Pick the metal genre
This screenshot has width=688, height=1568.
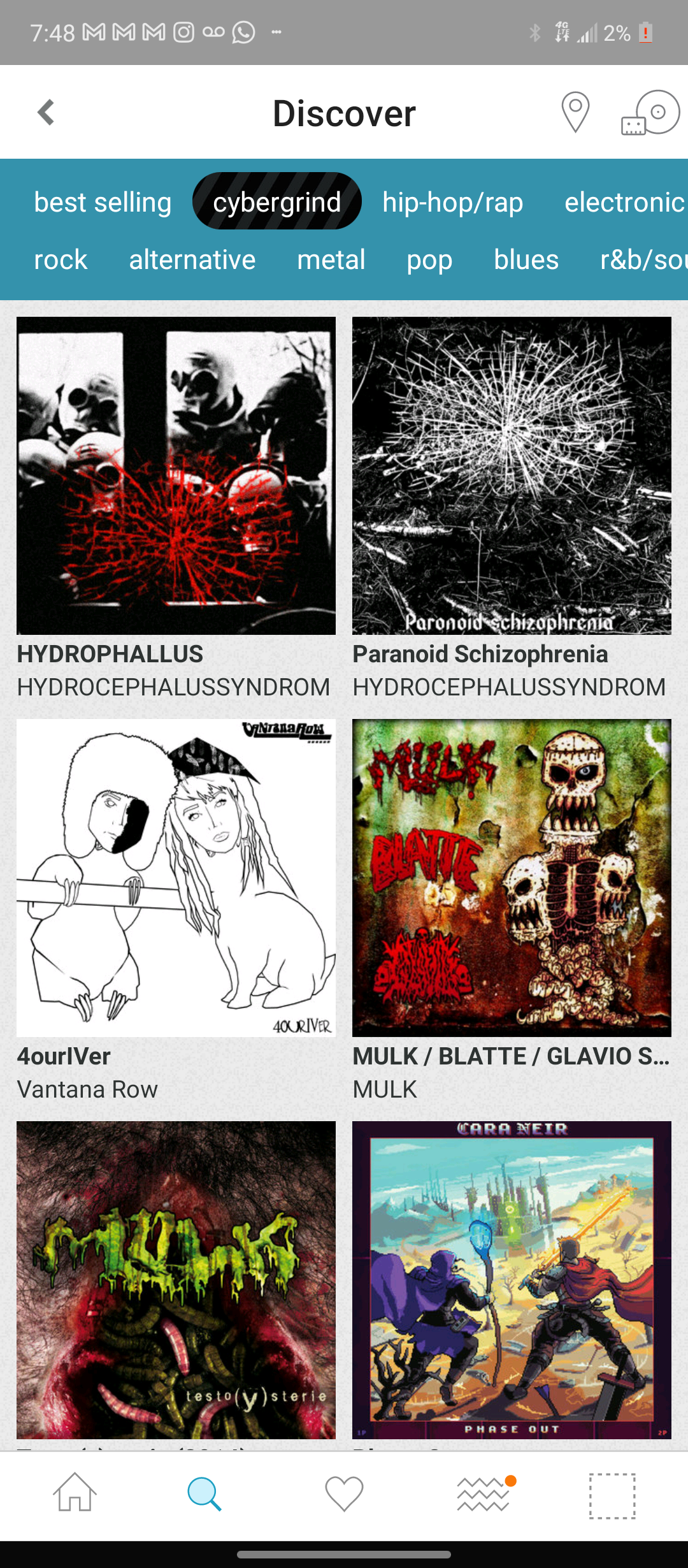click(331, 259)
